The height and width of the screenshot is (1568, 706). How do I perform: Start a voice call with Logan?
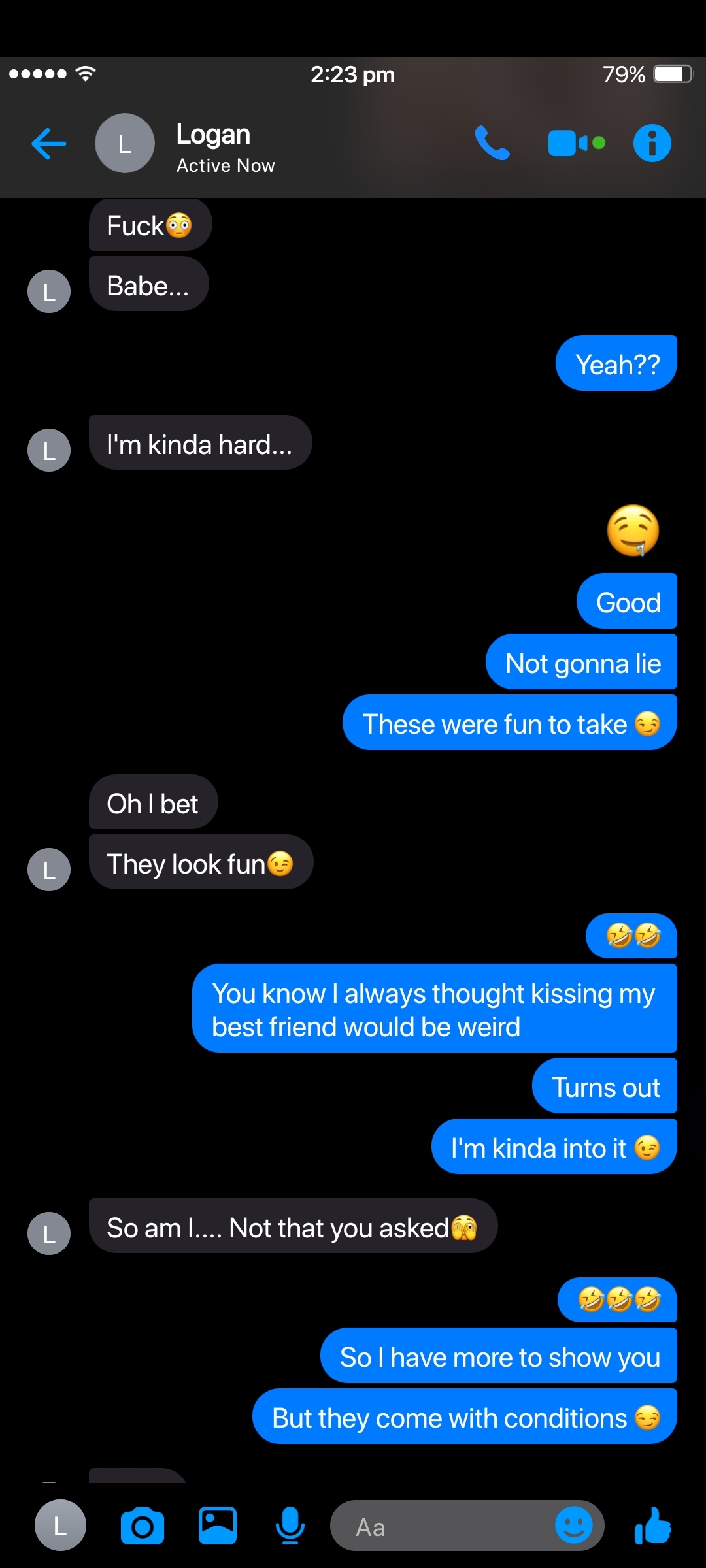click(x=492, y=143)
